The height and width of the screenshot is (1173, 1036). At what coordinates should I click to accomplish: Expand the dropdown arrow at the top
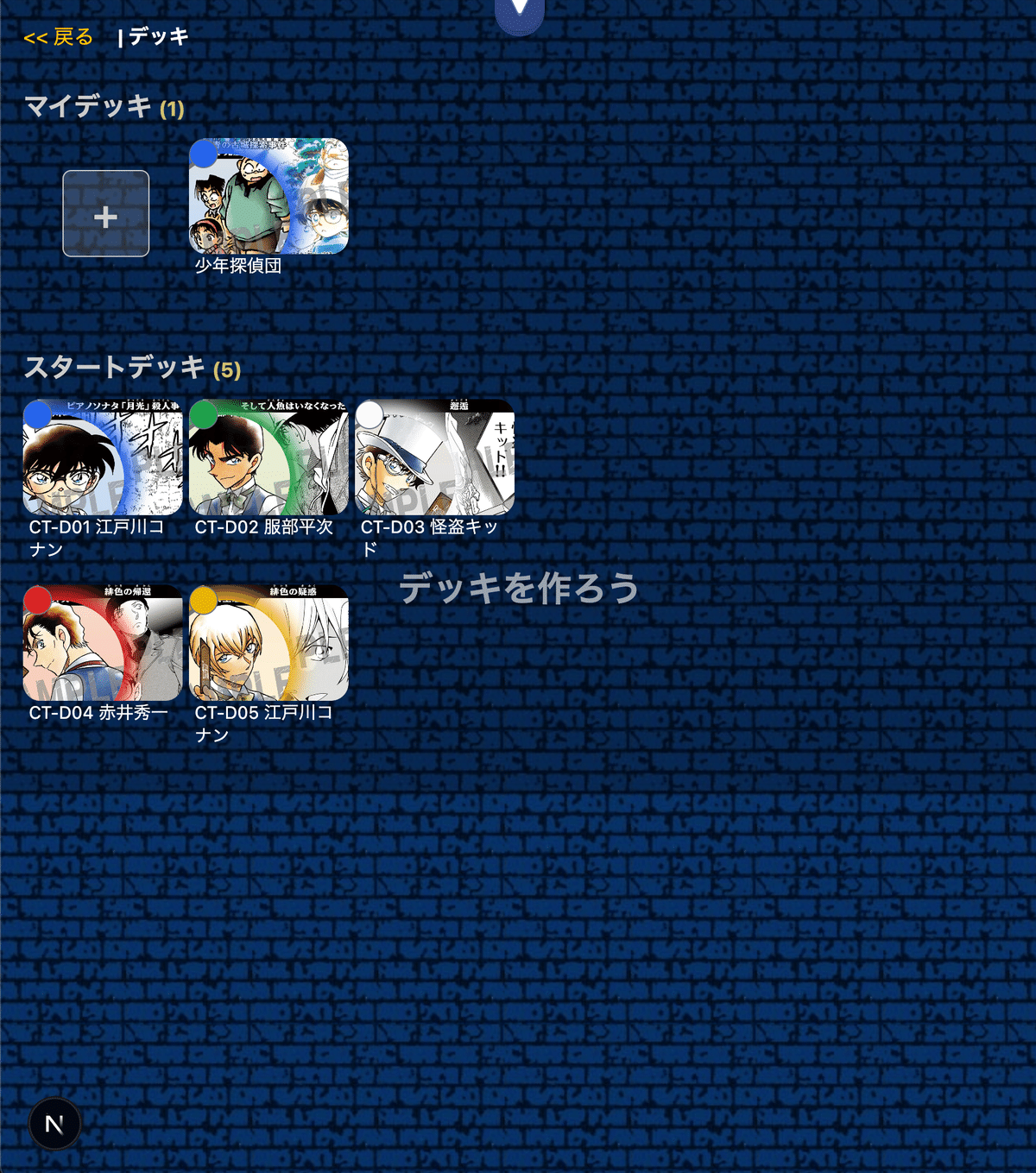[x=519, y=10]
